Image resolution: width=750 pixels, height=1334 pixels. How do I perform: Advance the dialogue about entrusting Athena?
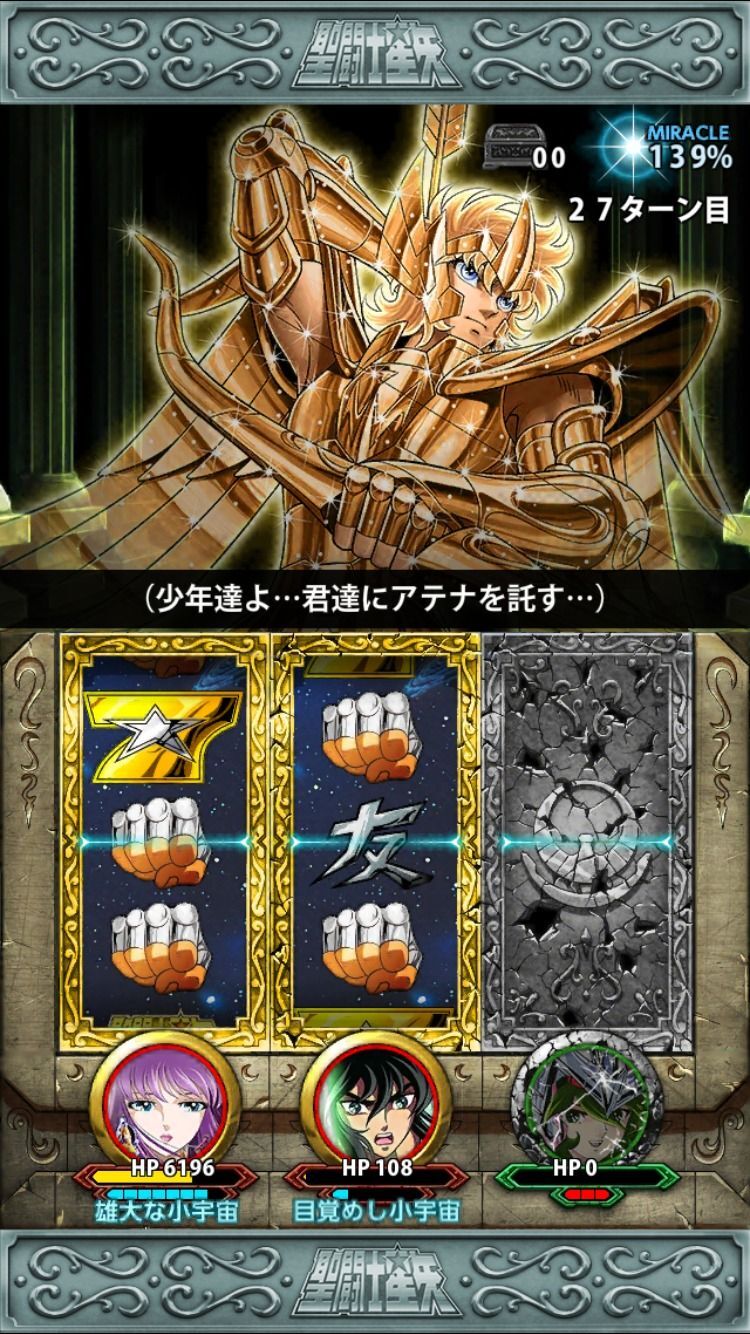375,599
